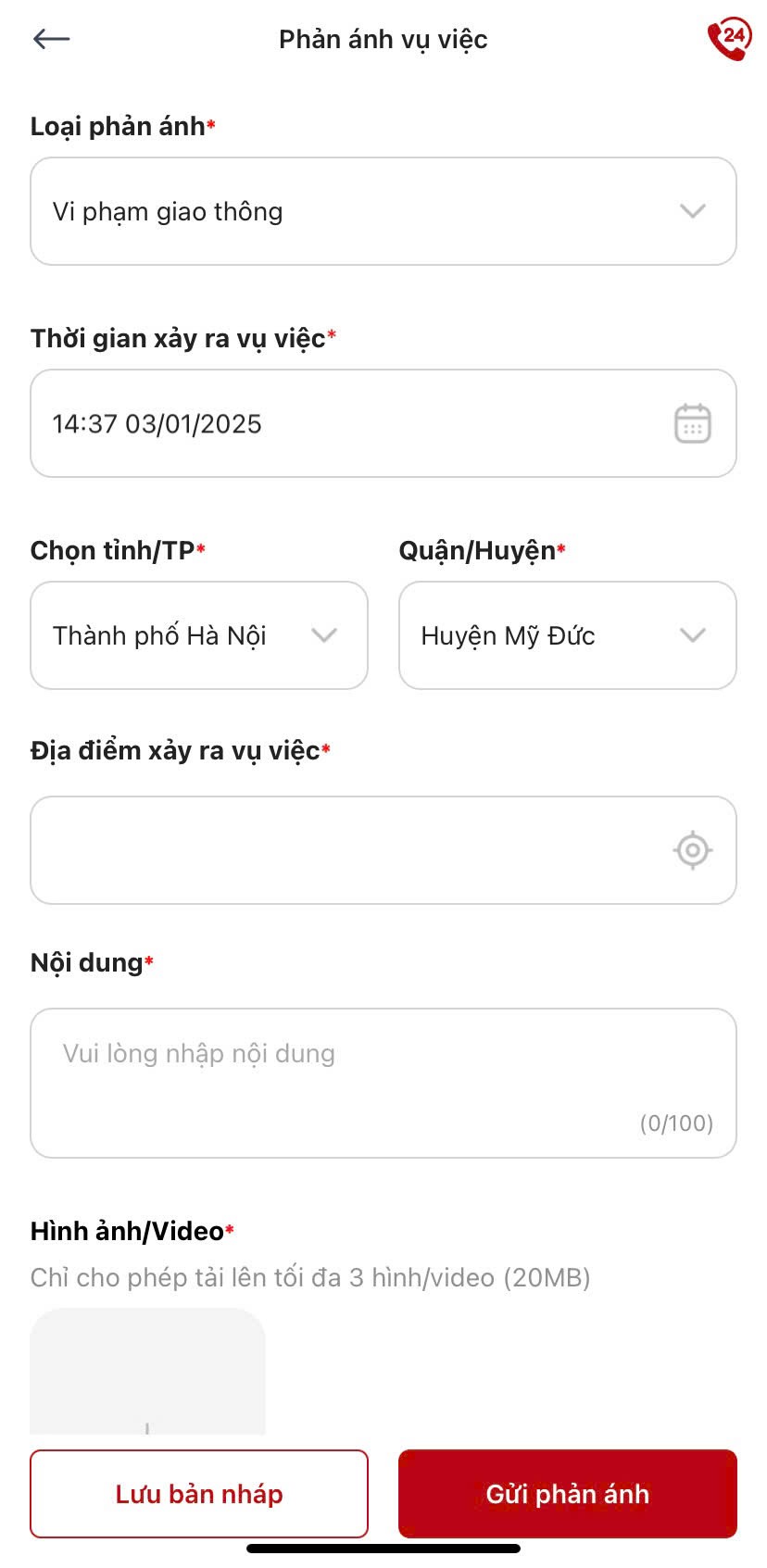767x1568 pixels.
Task: Tap the chevron beside Thành phố Hà Nội
Action: pos(324,636)
